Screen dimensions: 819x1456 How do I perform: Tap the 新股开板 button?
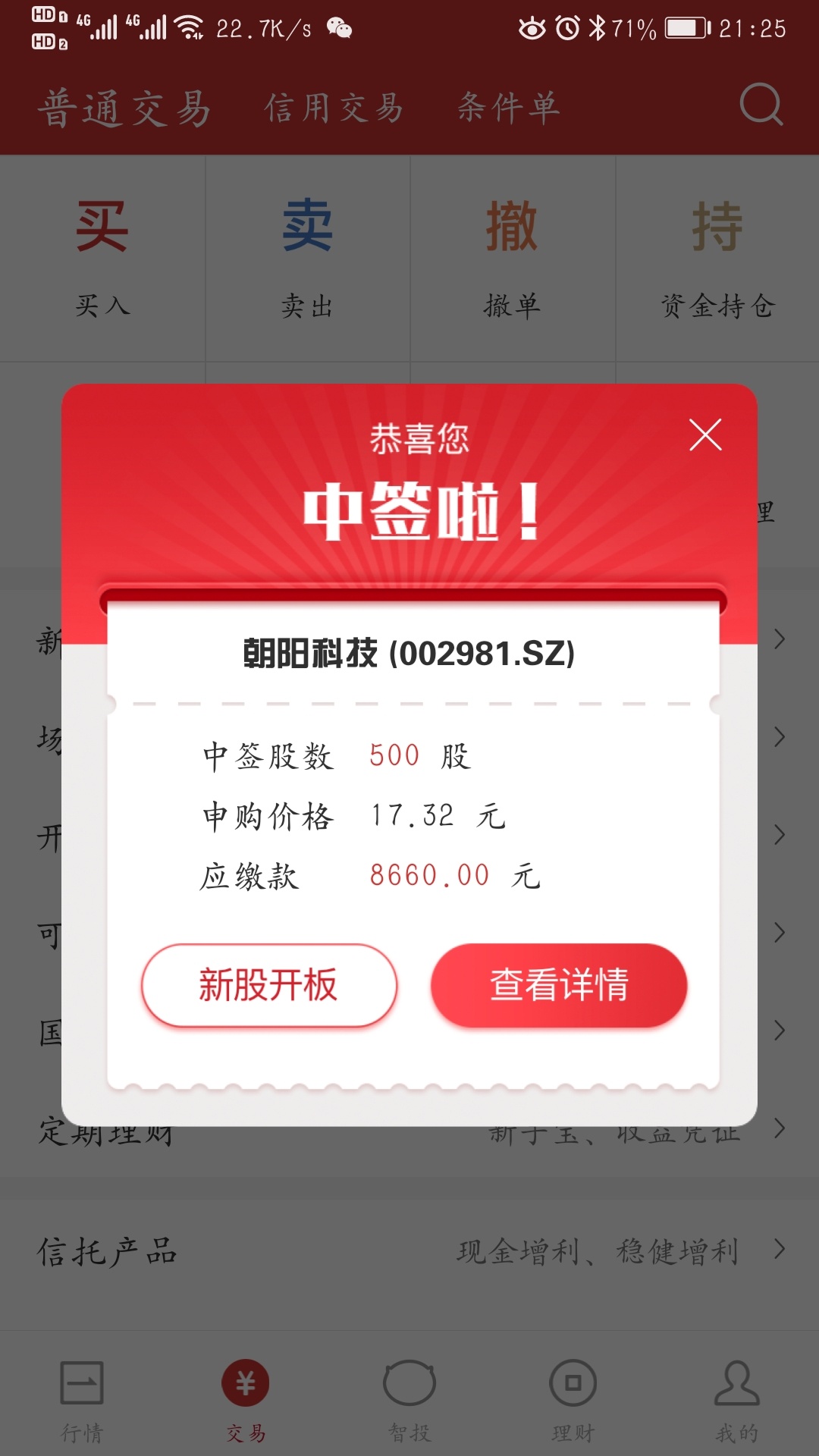click(267, 985)
